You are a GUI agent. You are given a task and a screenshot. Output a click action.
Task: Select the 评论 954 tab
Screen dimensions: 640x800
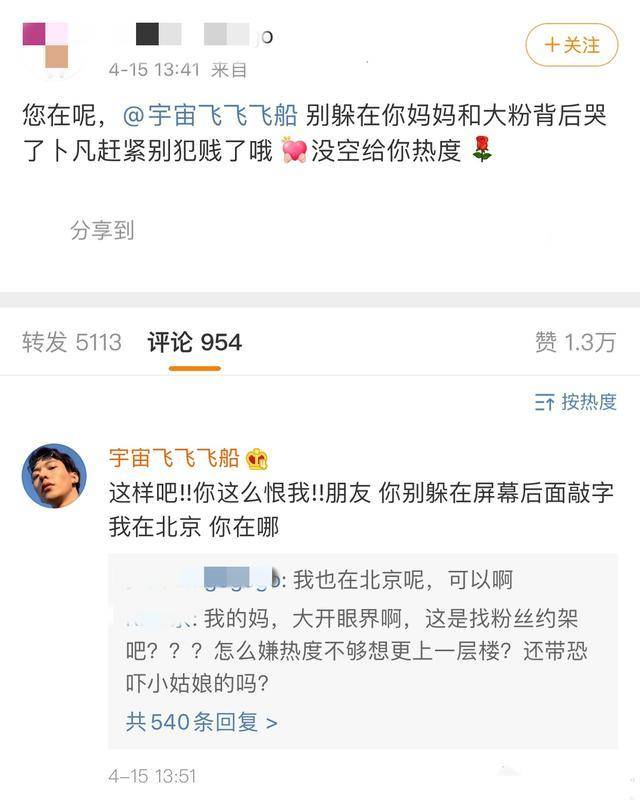coord(195,342)
